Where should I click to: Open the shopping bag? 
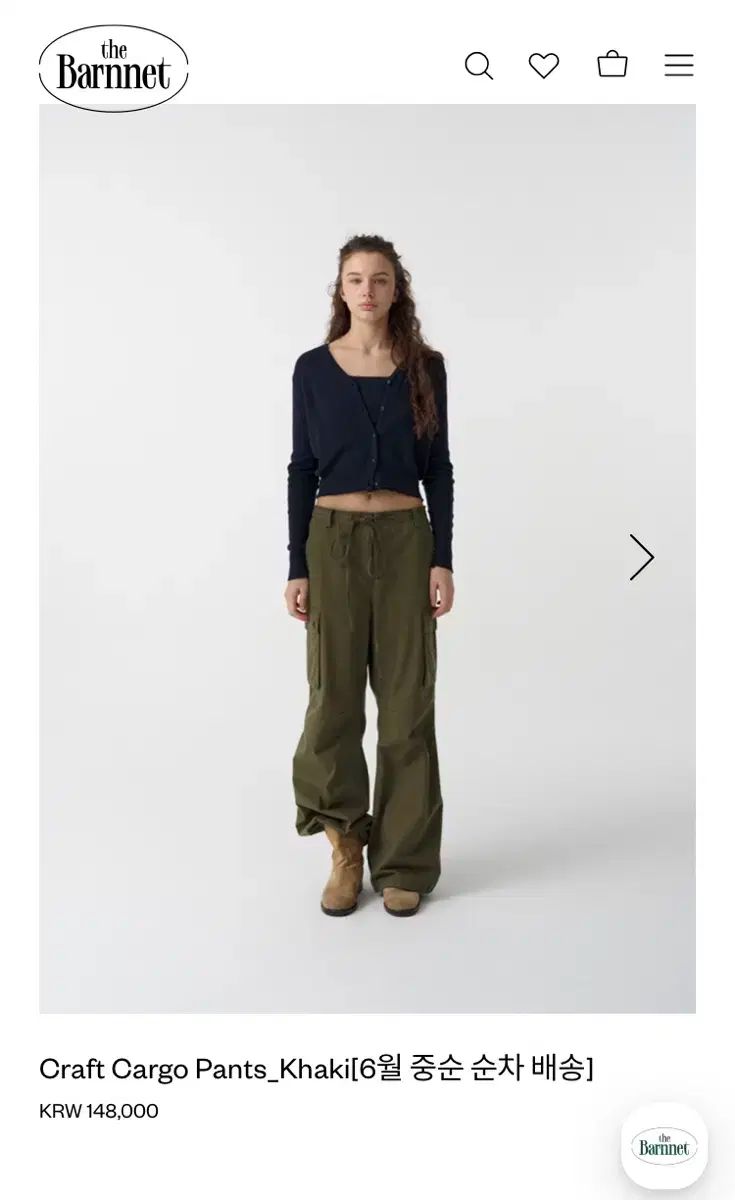[x=612, y=65]
